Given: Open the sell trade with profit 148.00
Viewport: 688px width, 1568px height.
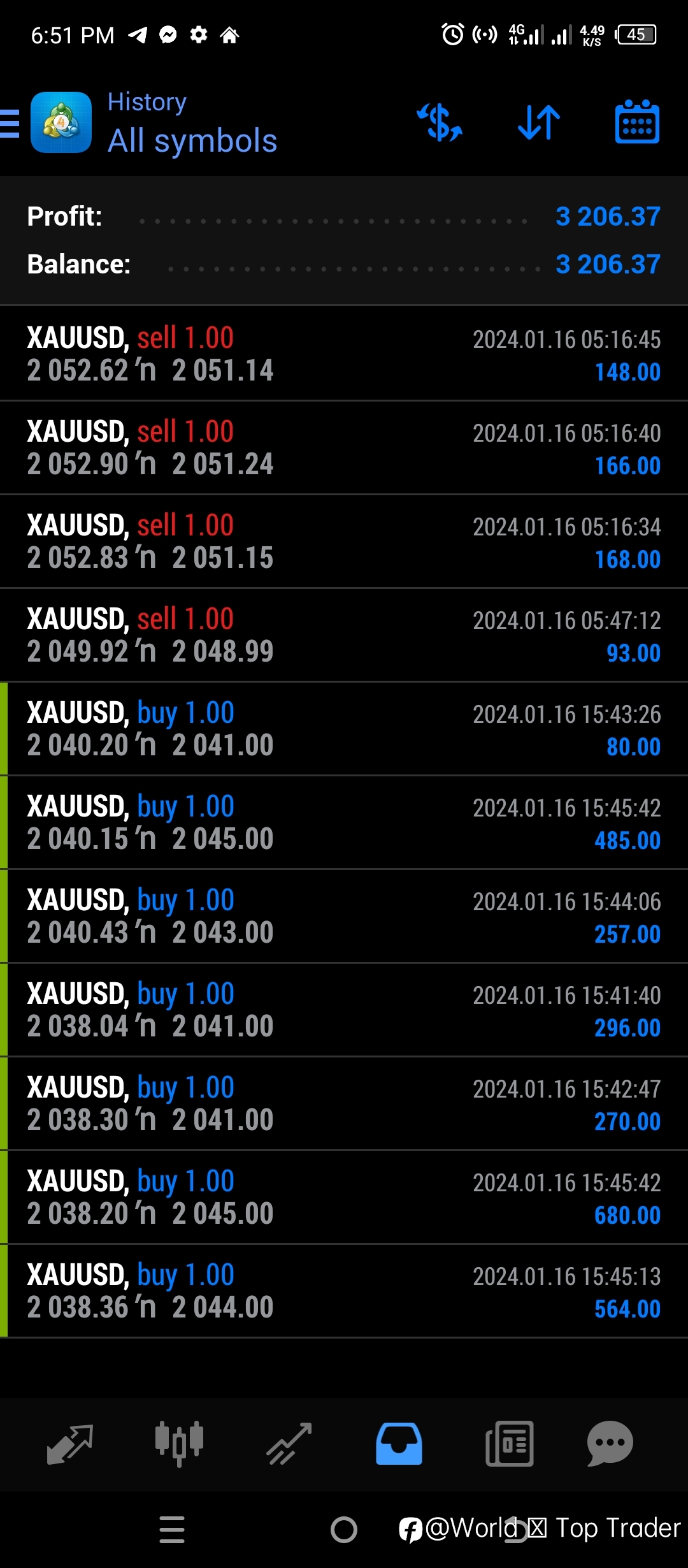Looking at the screenshot, I should [344, 354].
